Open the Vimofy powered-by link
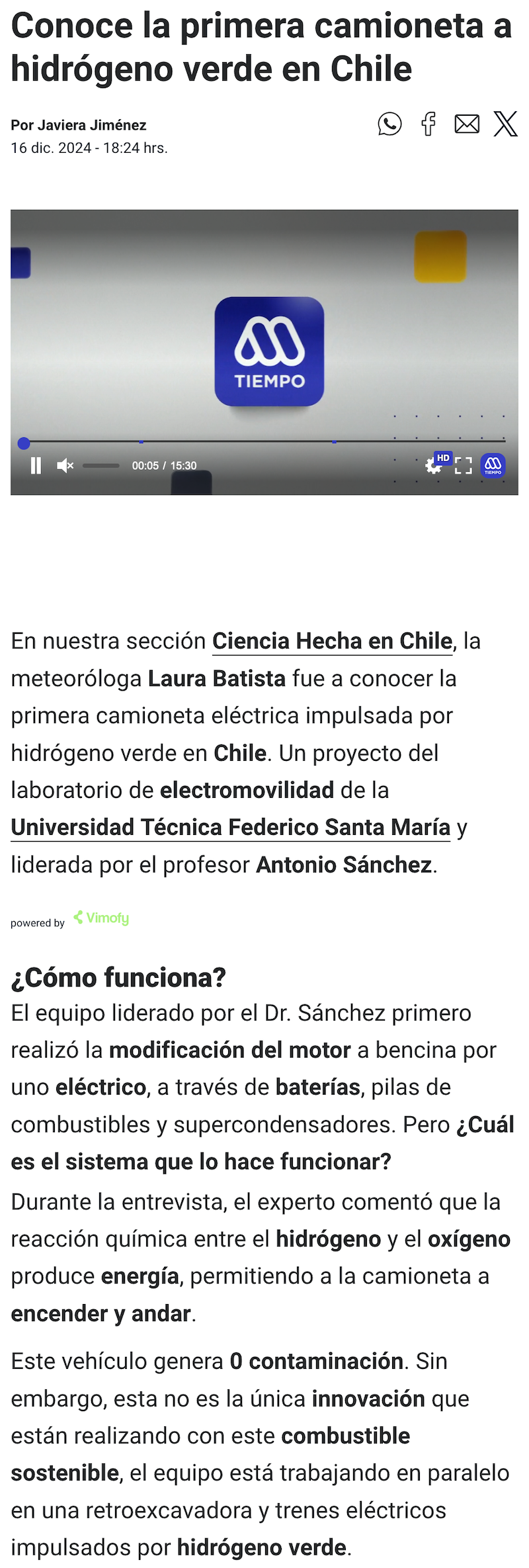This screenshot has height=1568, width=529. (x=101, y=918)
